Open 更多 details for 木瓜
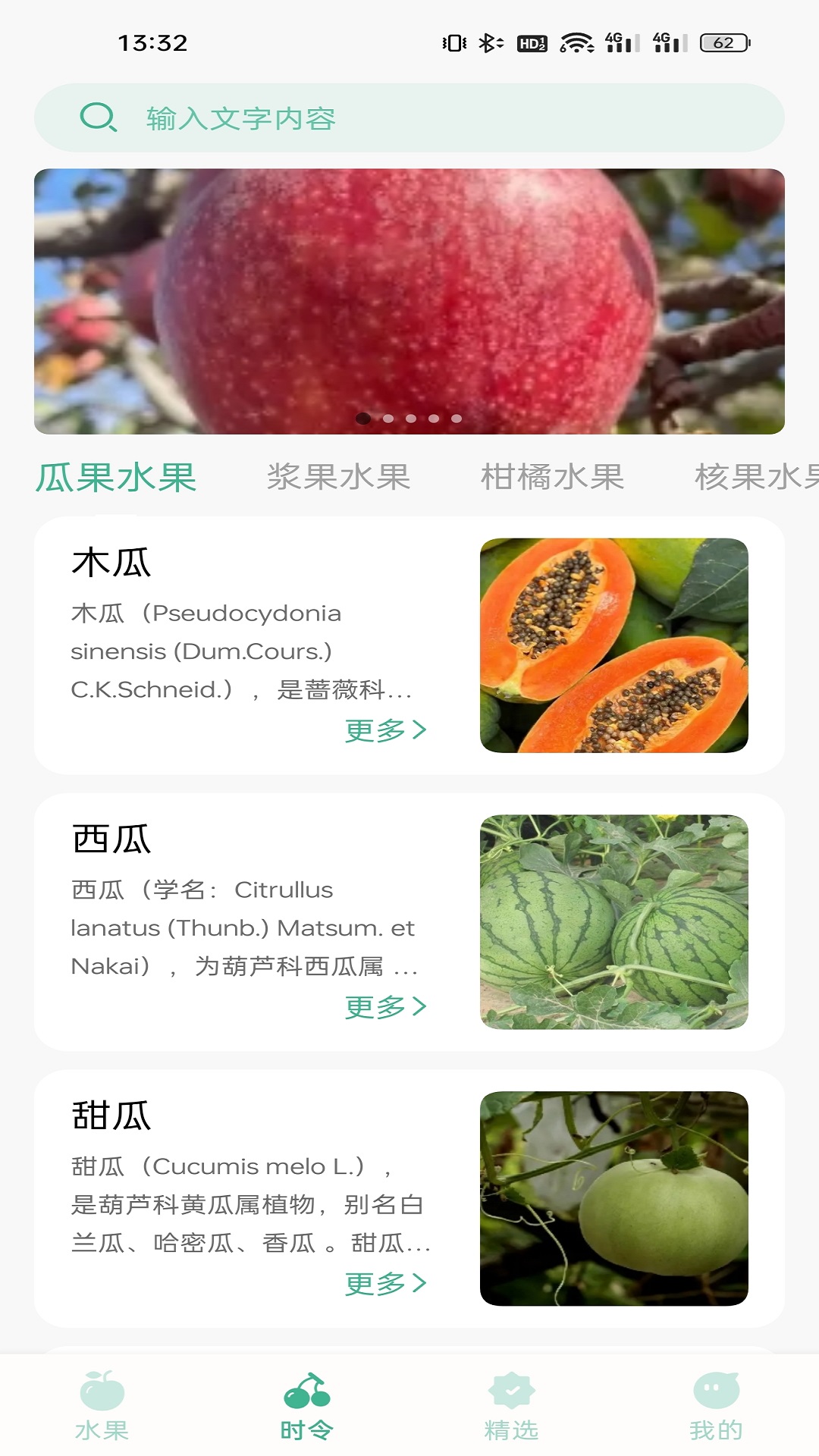Screen dimensions: 819x1456 pyautogui.click(x=387, y=730)
